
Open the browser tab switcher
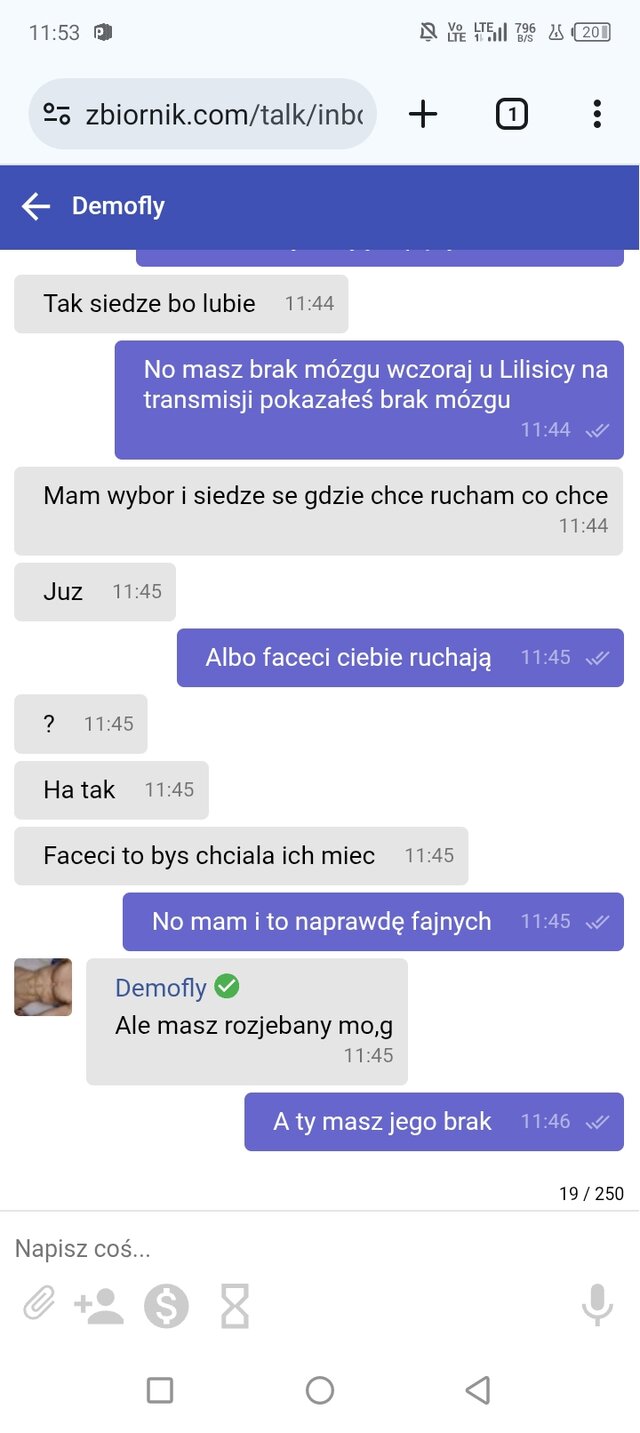click(x=511, y=114)
